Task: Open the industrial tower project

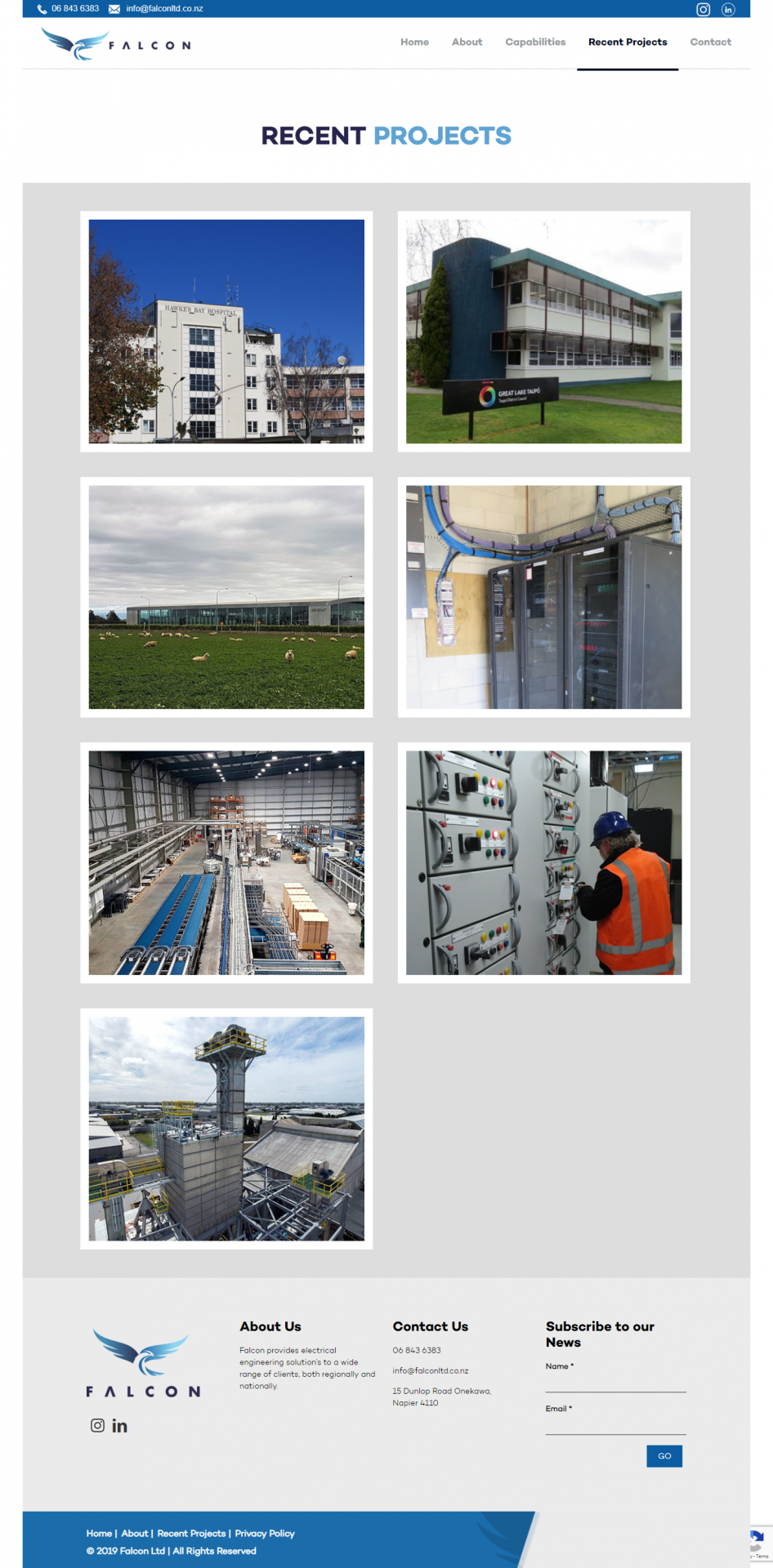Action: [x=226, y=1128]
